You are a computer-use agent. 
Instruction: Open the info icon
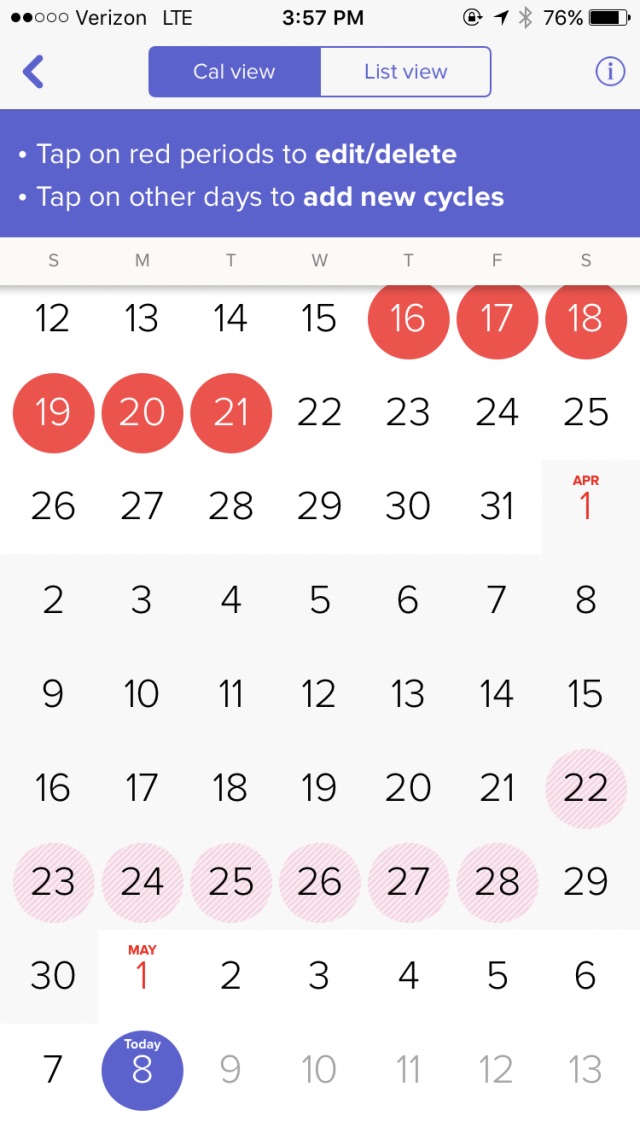coord(610,71)
